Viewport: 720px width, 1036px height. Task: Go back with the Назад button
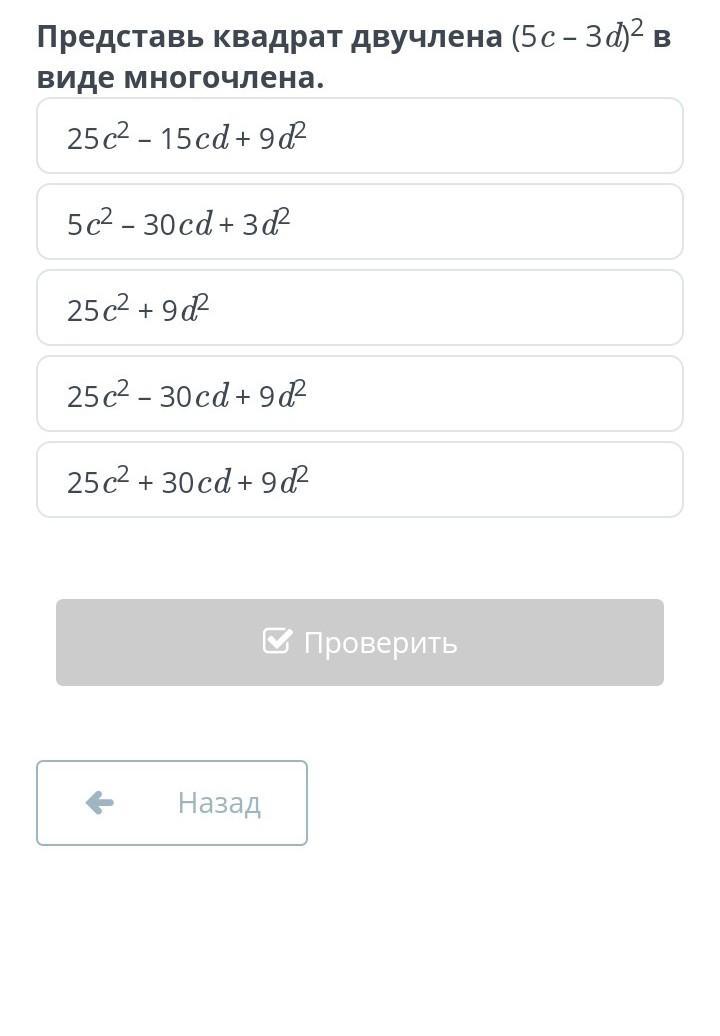[x=172, y=803]
